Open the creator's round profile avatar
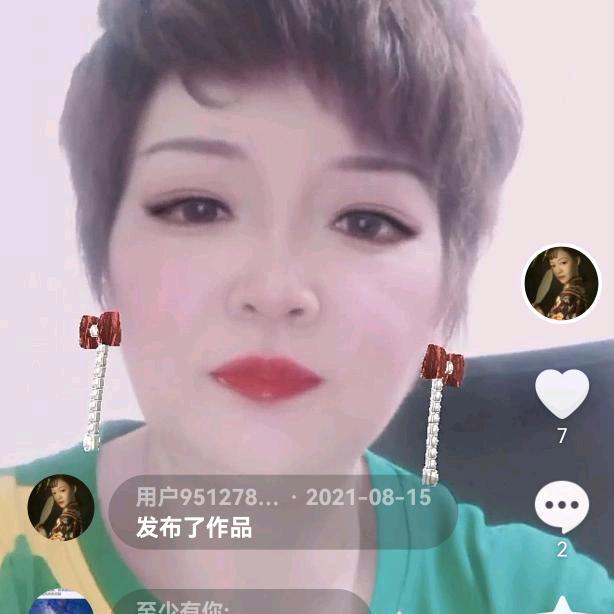Image resolution: width=614 pixels, height=614 pixels. 561,283
